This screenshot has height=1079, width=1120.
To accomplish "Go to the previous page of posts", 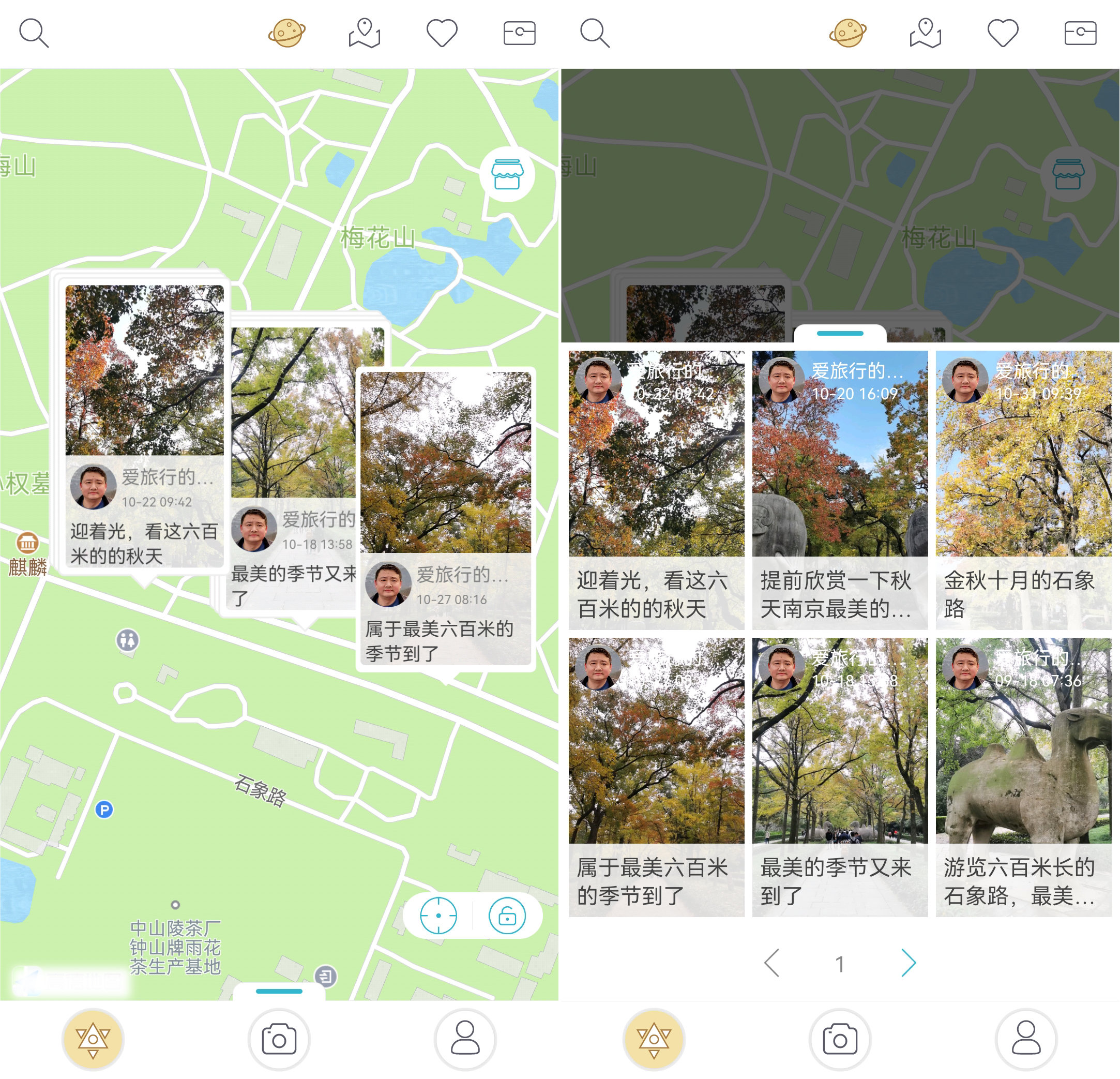I will pos(772,963).
